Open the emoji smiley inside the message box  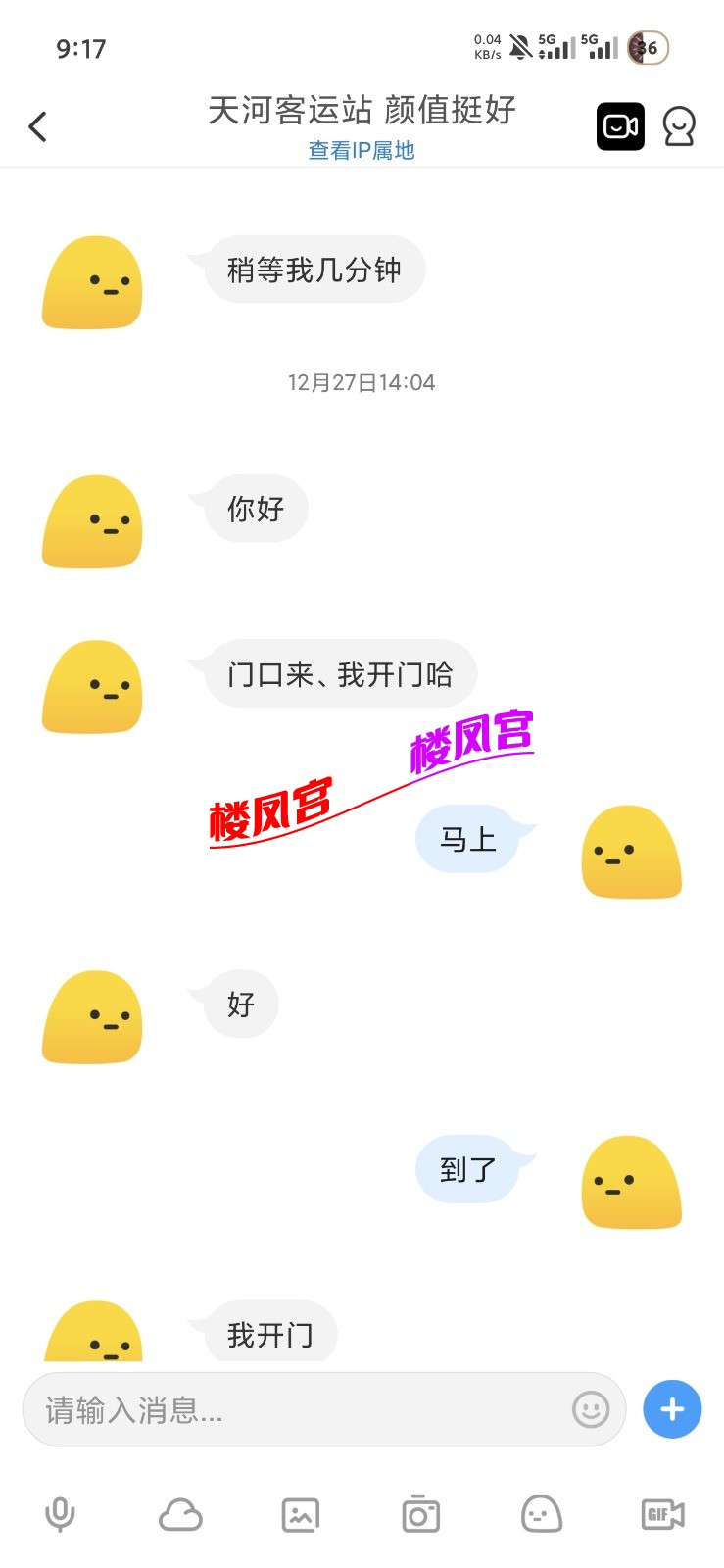pyautogui.click(x=591, y=1409)
